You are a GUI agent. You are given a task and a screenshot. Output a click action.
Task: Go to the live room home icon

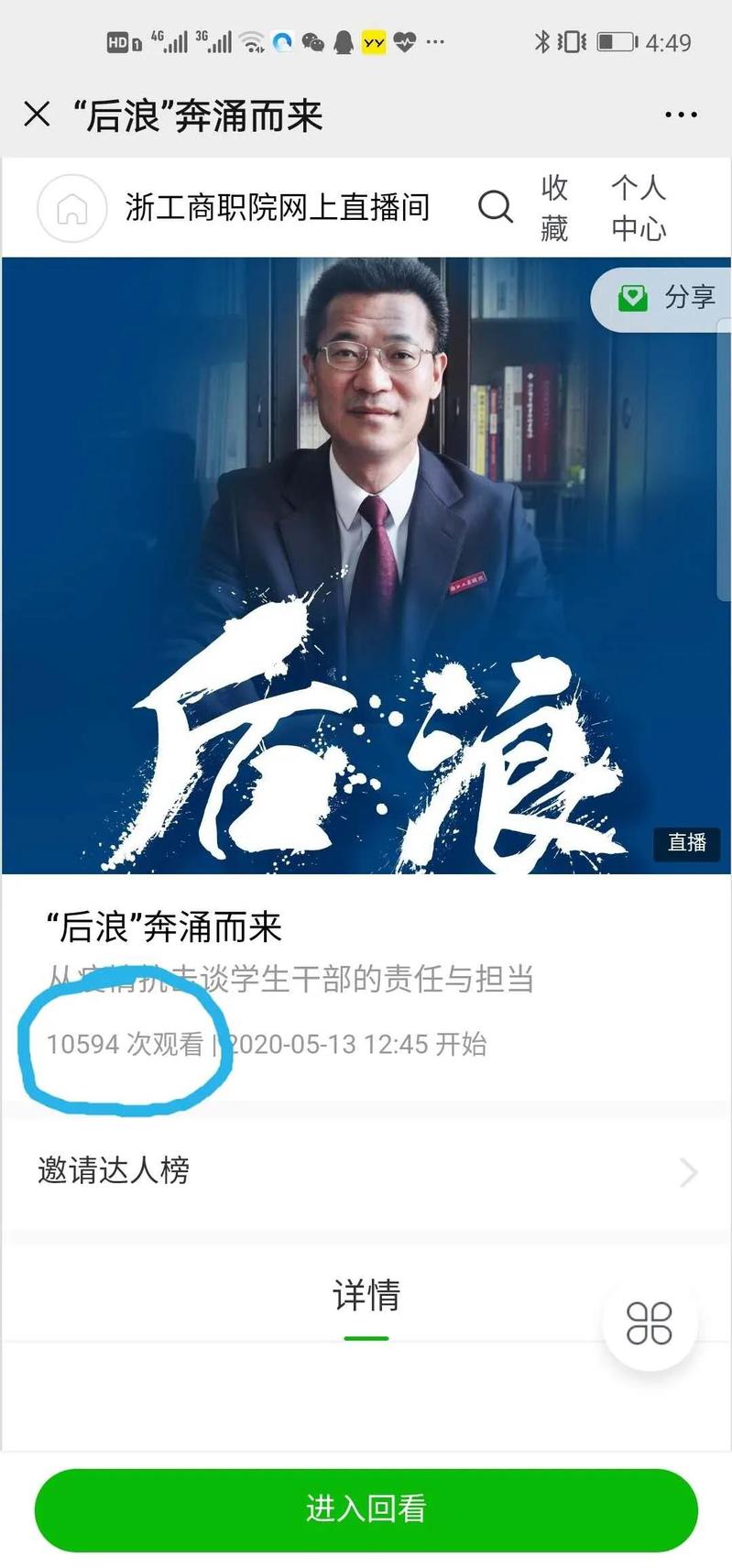[72, 208]
